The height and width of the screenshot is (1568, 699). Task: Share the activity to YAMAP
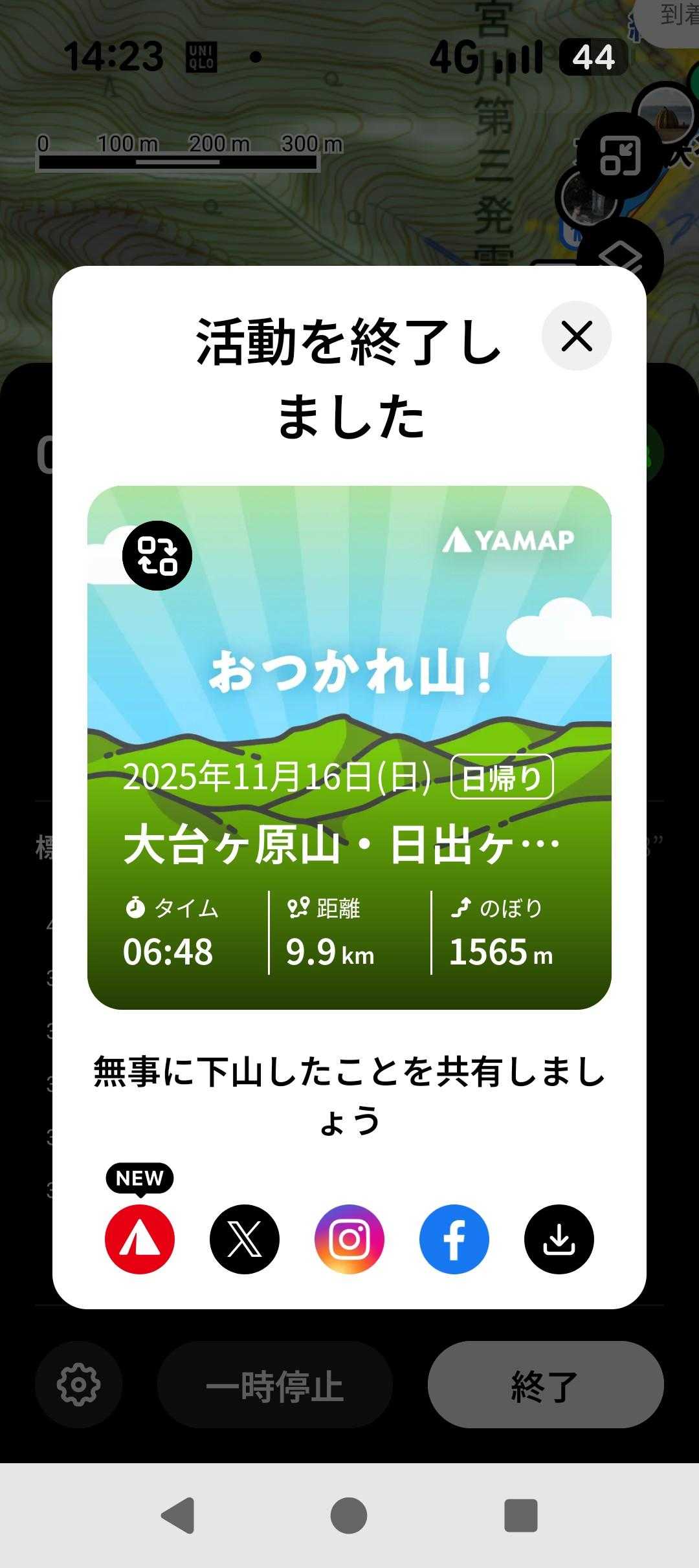click(140, 1239)
